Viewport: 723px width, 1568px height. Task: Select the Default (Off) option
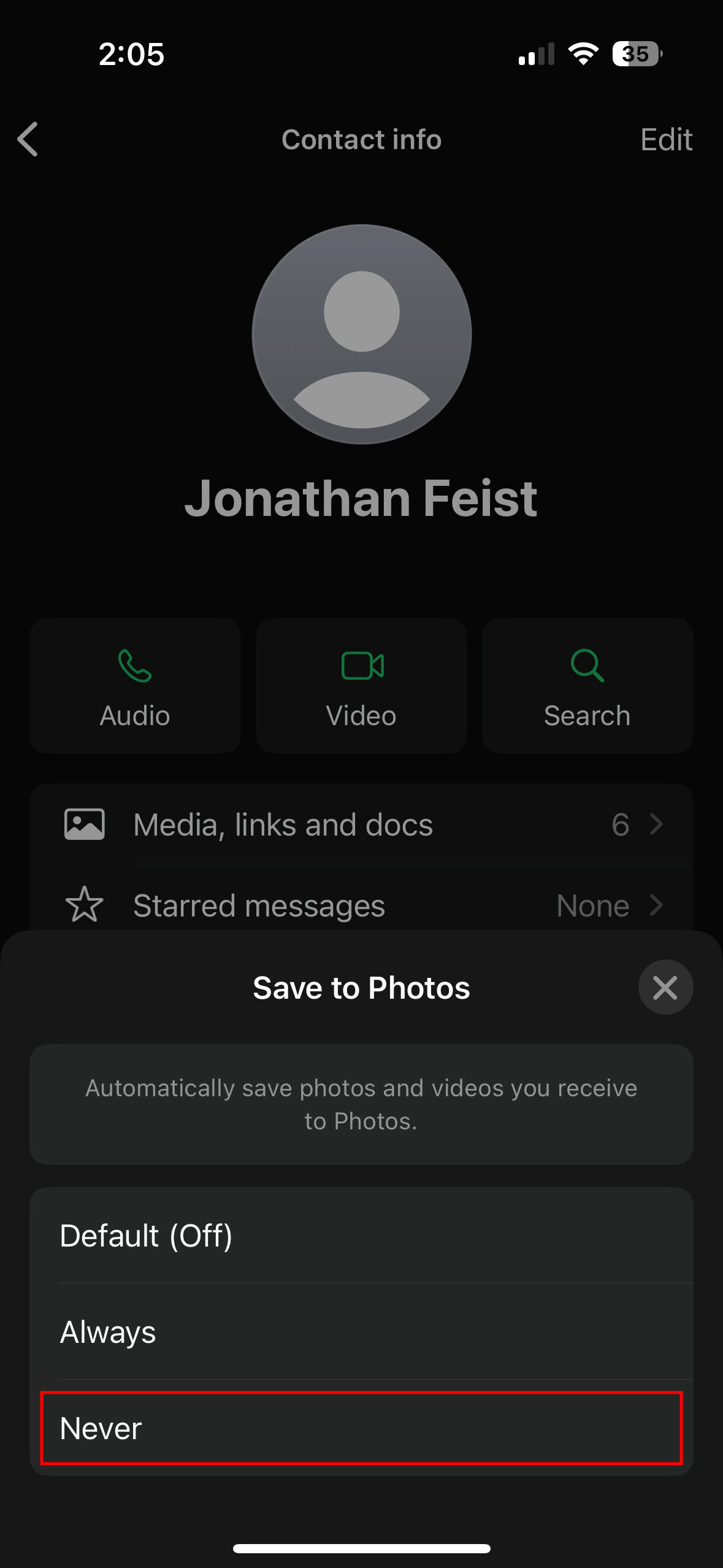click(361, 1235)
